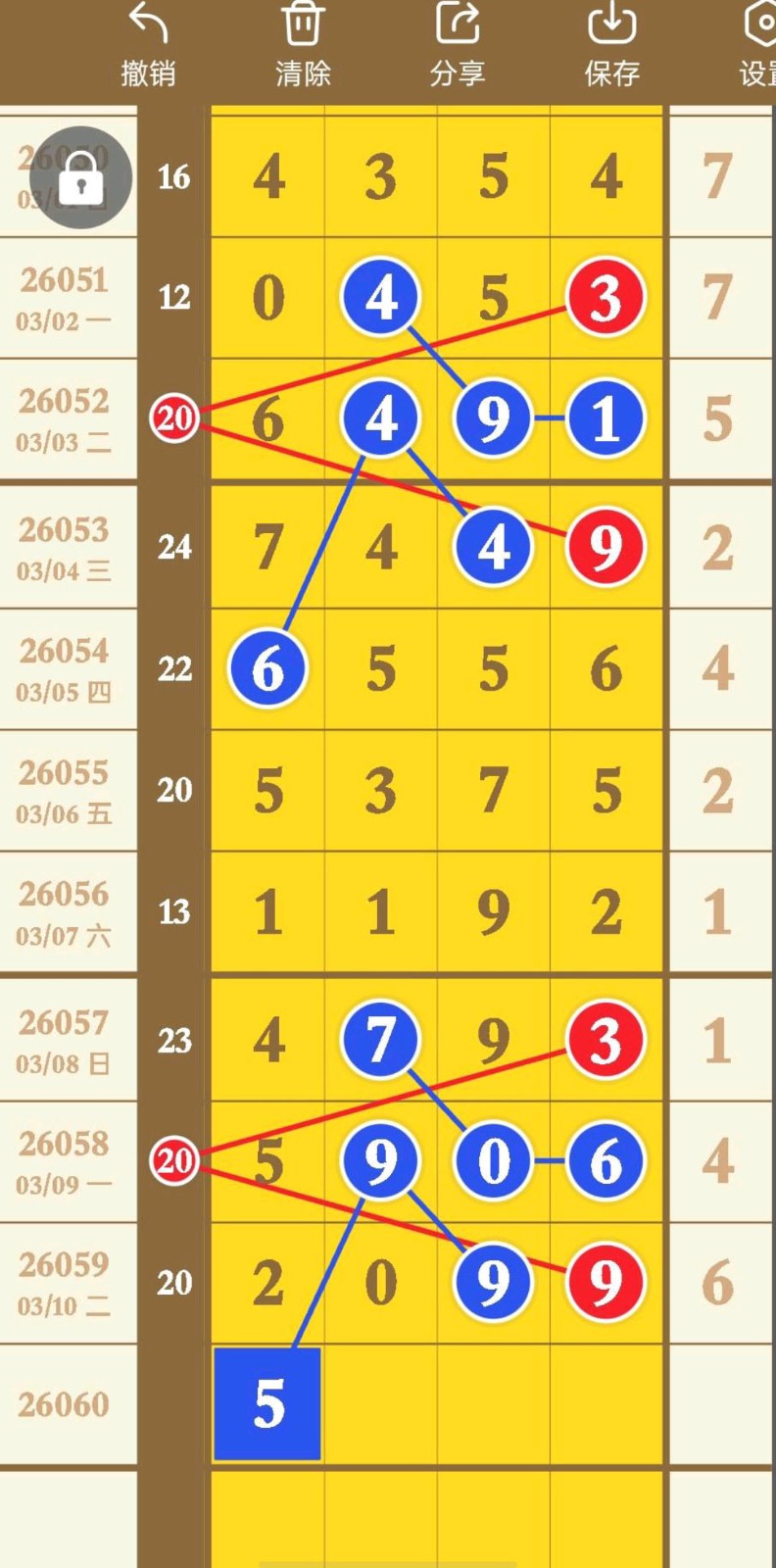Image resolution: width=776 pixels, height=1568 pixels.
Task: Tap the blue 1 in row 26052
Action: 606,419
